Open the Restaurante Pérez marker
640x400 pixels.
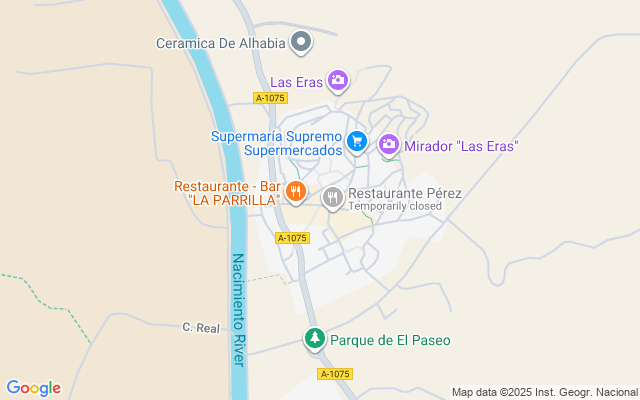(333, 198)
